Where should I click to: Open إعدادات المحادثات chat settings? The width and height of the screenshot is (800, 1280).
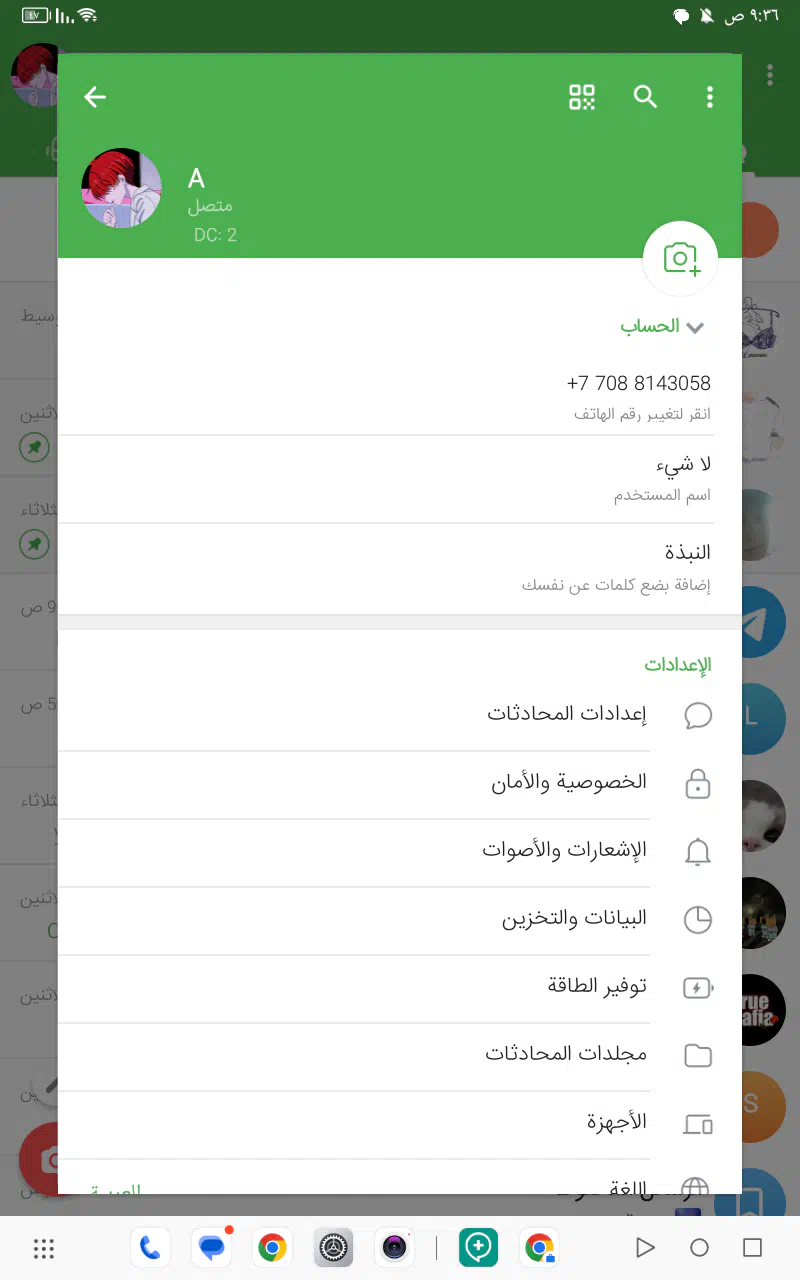[400, 715]
